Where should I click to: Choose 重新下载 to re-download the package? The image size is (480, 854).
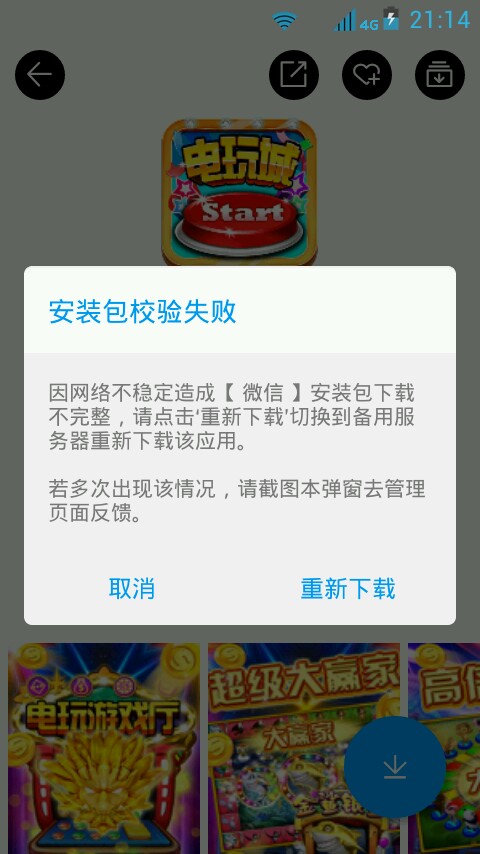pyautogui.click(x=348, y=589)
